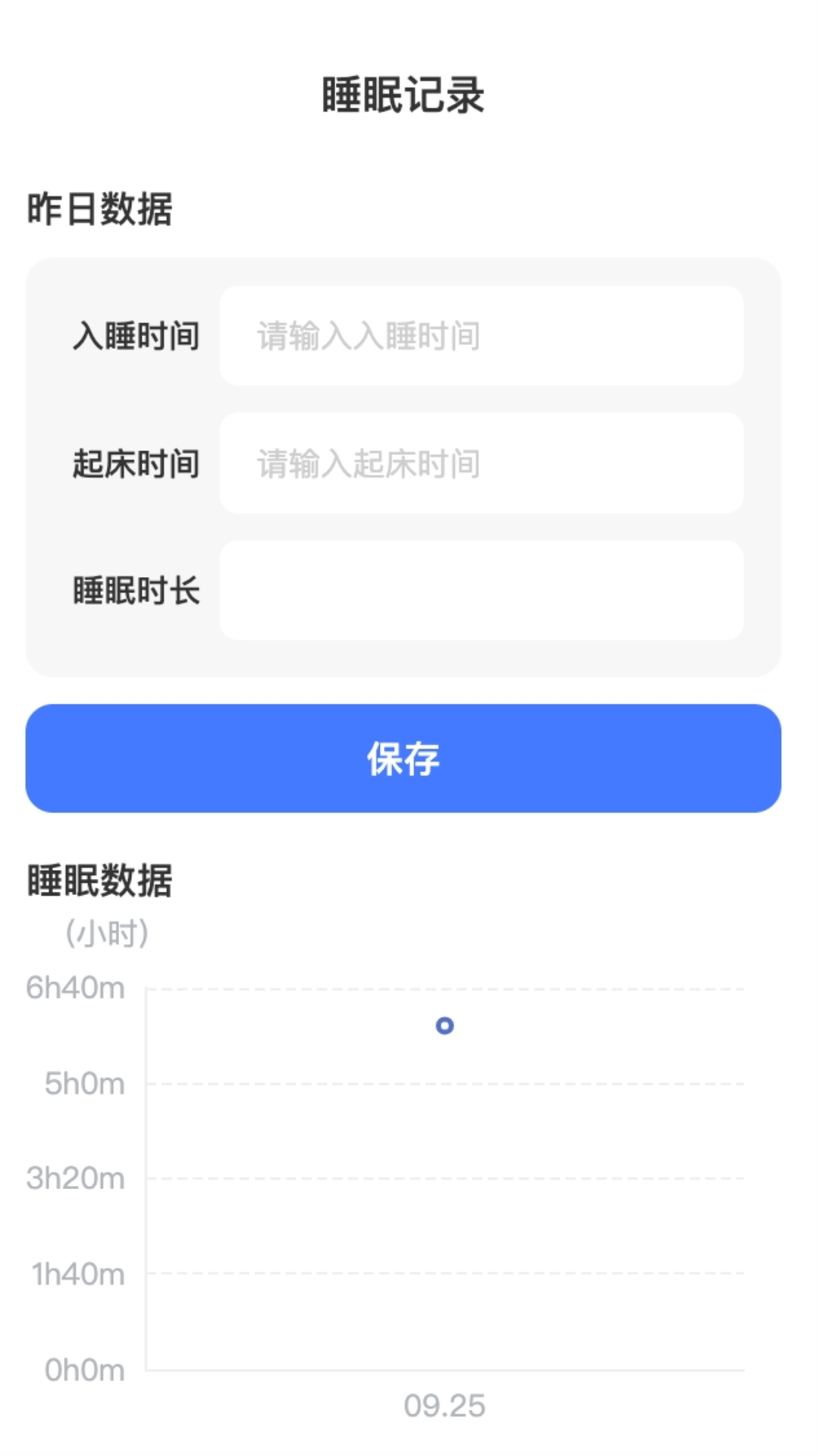819x1456 pixels.
Task: Click the 起床时间 field label
Action: coord(138,465)
